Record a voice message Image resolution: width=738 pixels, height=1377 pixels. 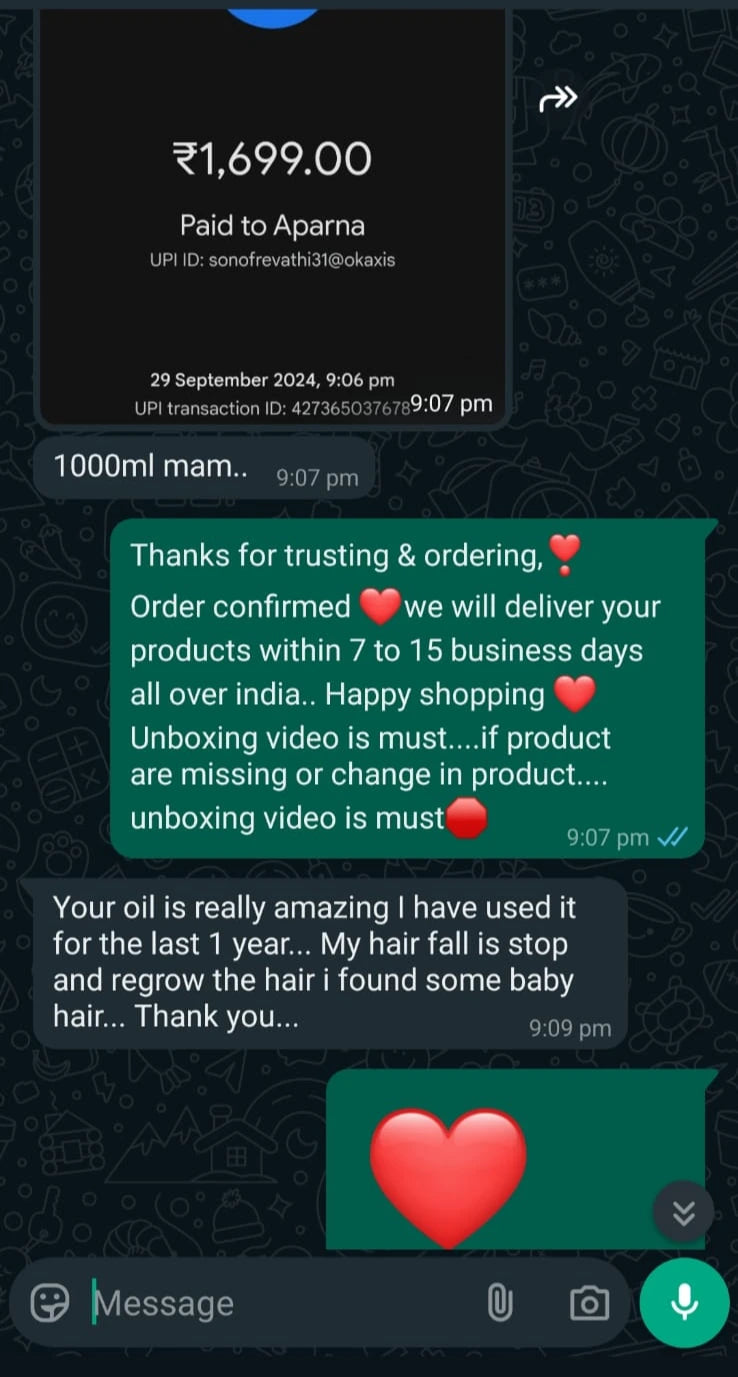click(684, 1302)
